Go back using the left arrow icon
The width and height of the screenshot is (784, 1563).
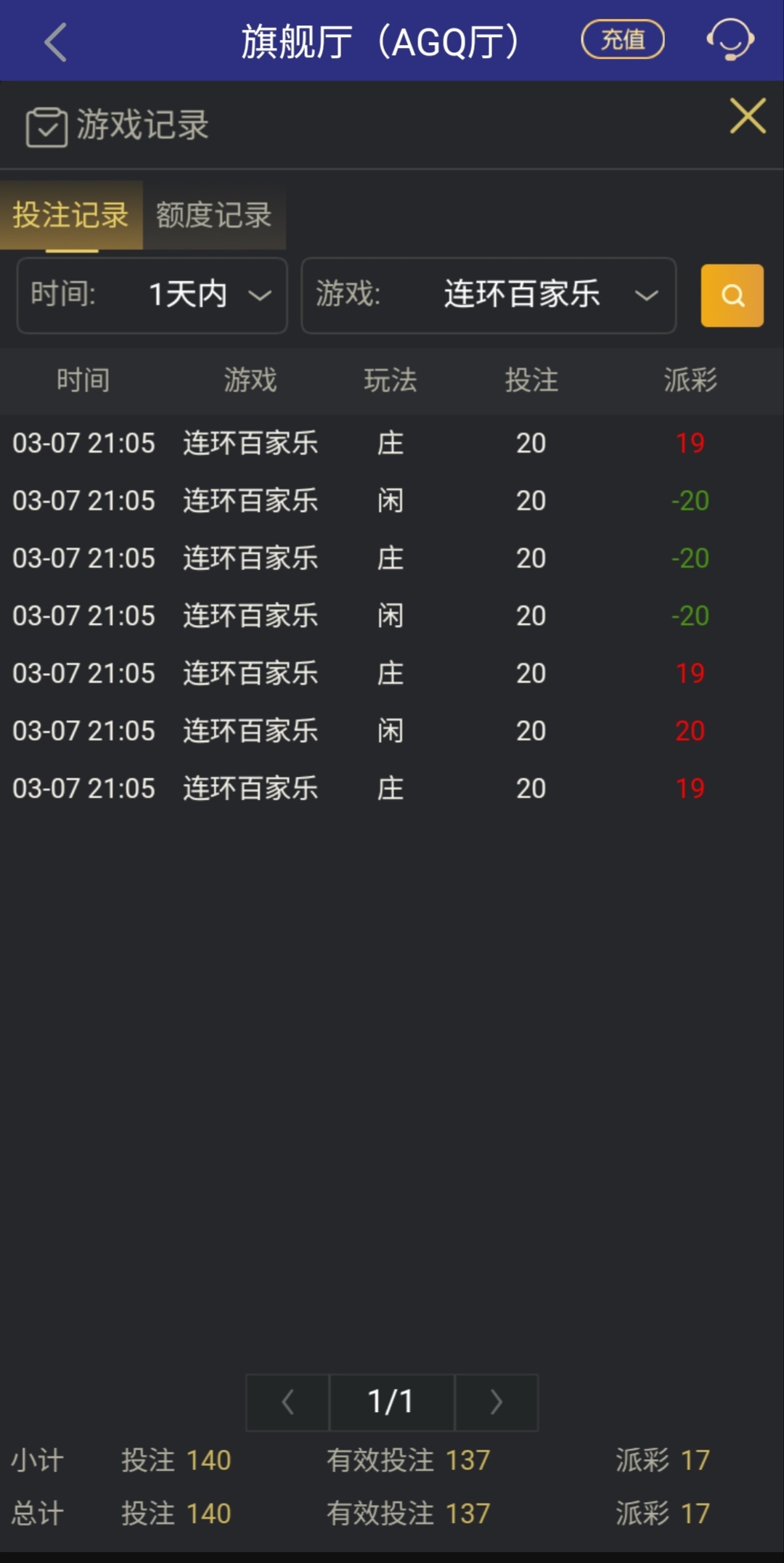click(x=54, y=41)
